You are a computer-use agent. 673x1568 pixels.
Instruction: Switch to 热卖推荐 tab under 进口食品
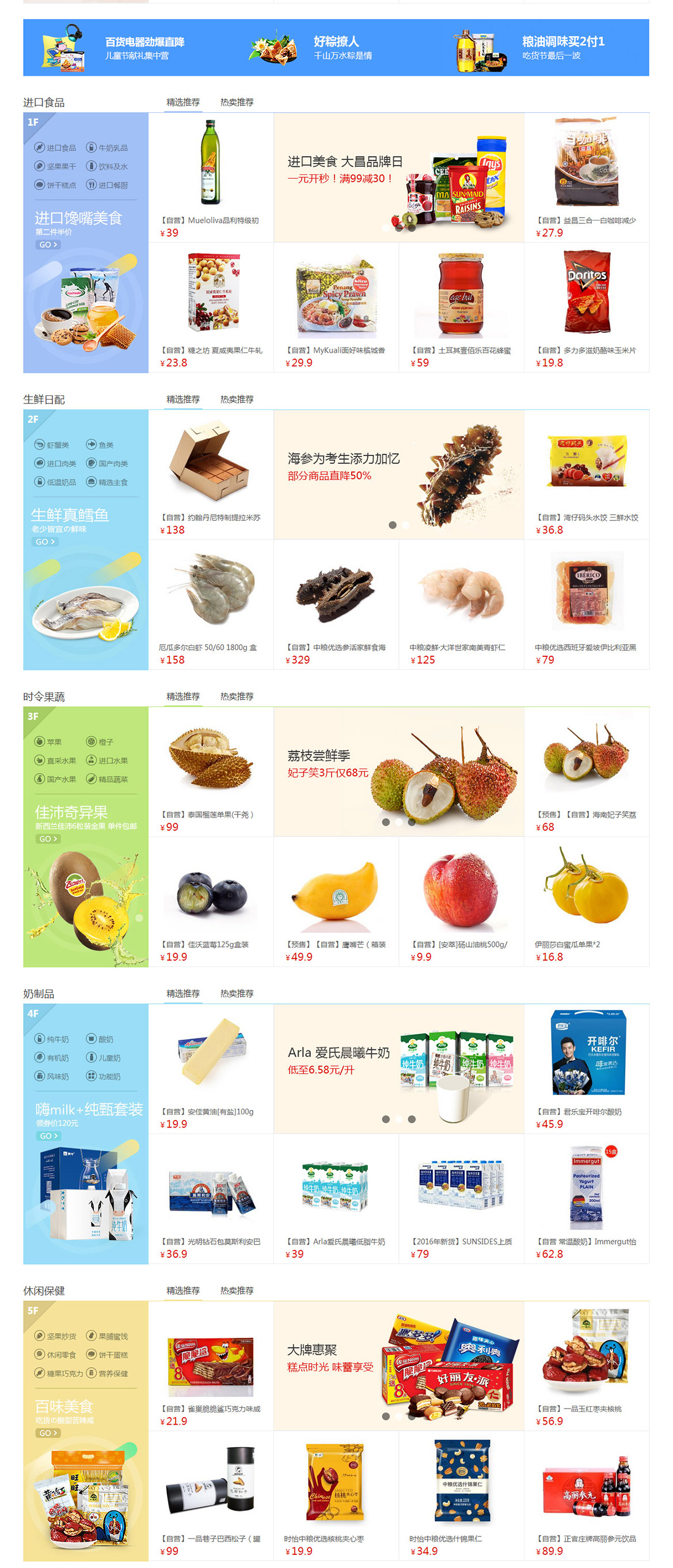coord(236,102)
